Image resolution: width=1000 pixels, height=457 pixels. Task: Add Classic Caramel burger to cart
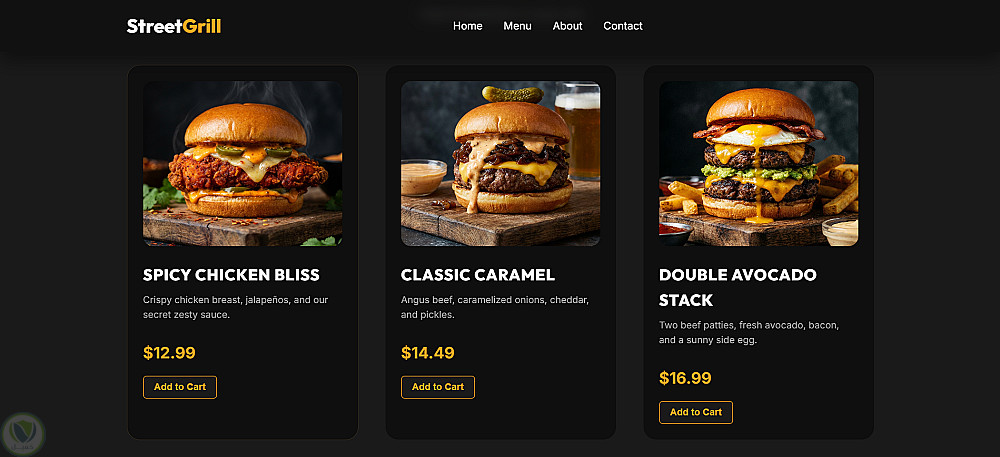pyautogui.click(x=438, y=387)
